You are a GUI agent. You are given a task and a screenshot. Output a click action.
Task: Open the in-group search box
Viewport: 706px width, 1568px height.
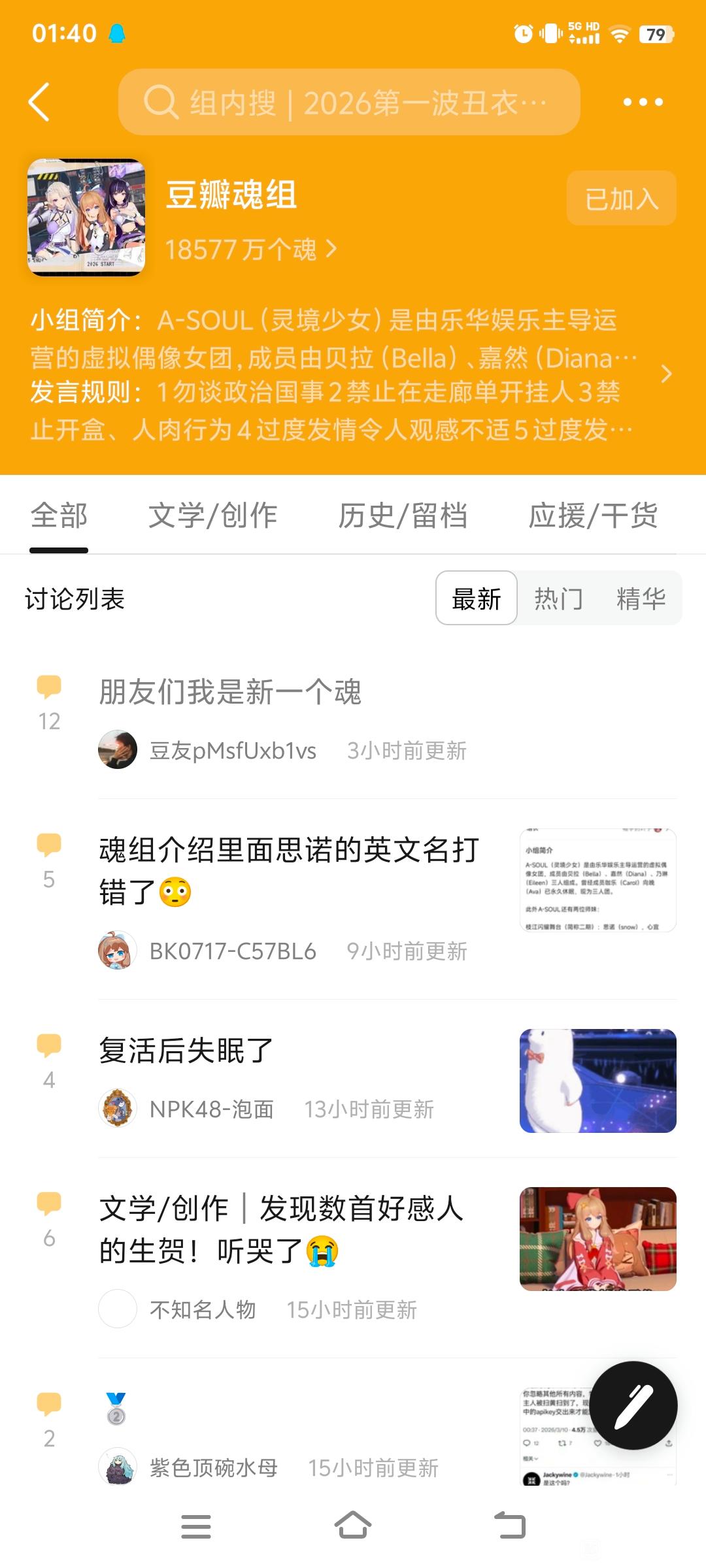point(348,103)
